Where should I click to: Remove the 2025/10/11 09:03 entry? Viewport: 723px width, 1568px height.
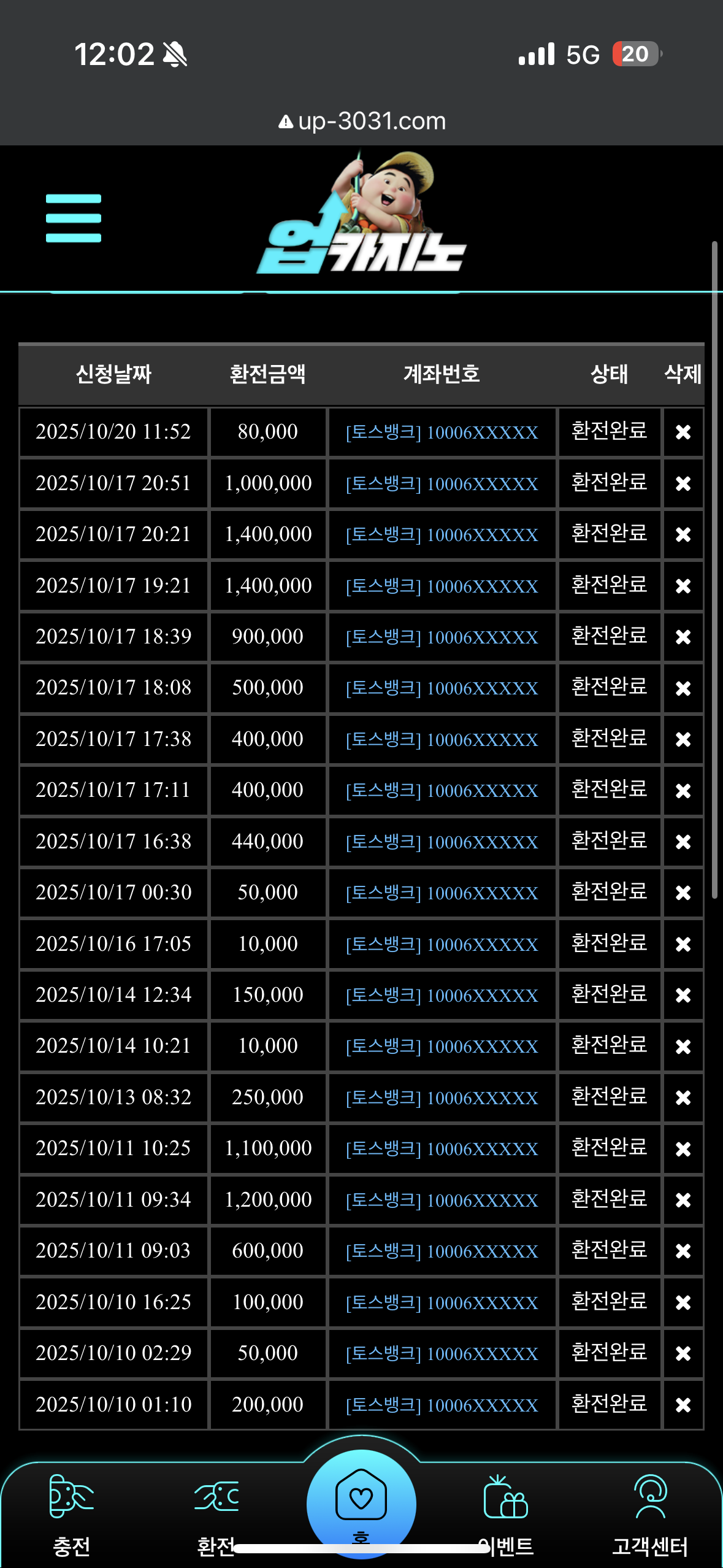(683, 1251)
